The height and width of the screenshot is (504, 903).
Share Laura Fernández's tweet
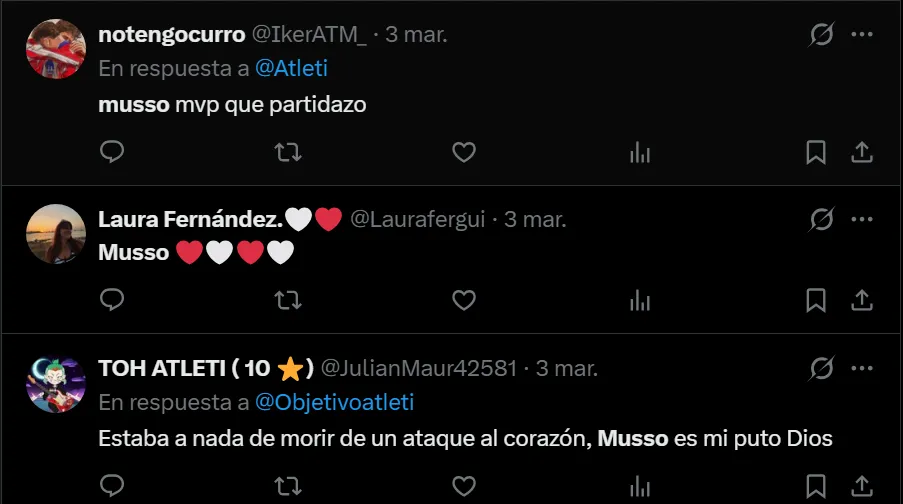pyautogui.click(x=862, y=299)
